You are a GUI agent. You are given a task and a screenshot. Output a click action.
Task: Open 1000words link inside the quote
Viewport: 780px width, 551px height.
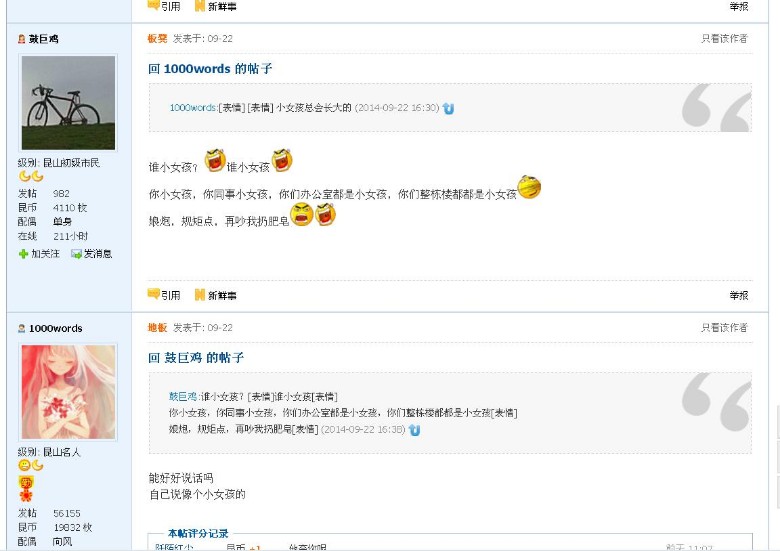(x=192, y=108)
